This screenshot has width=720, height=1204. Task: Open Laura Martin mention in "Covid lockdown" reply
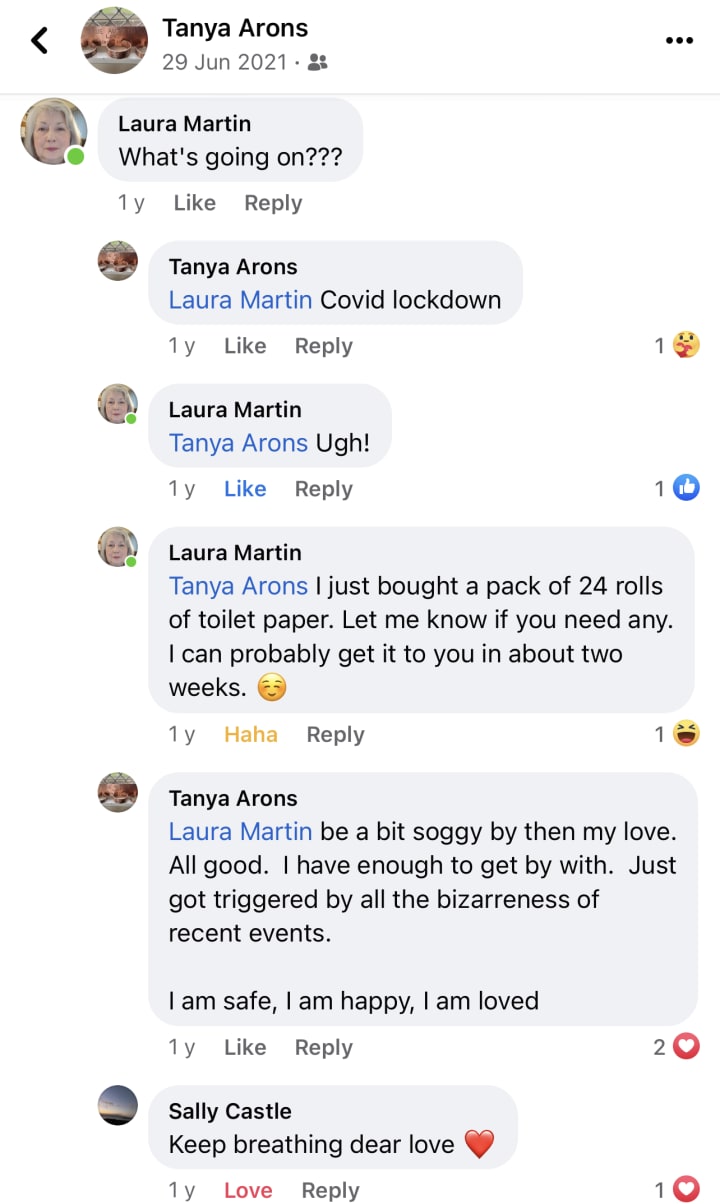point(240,300)
